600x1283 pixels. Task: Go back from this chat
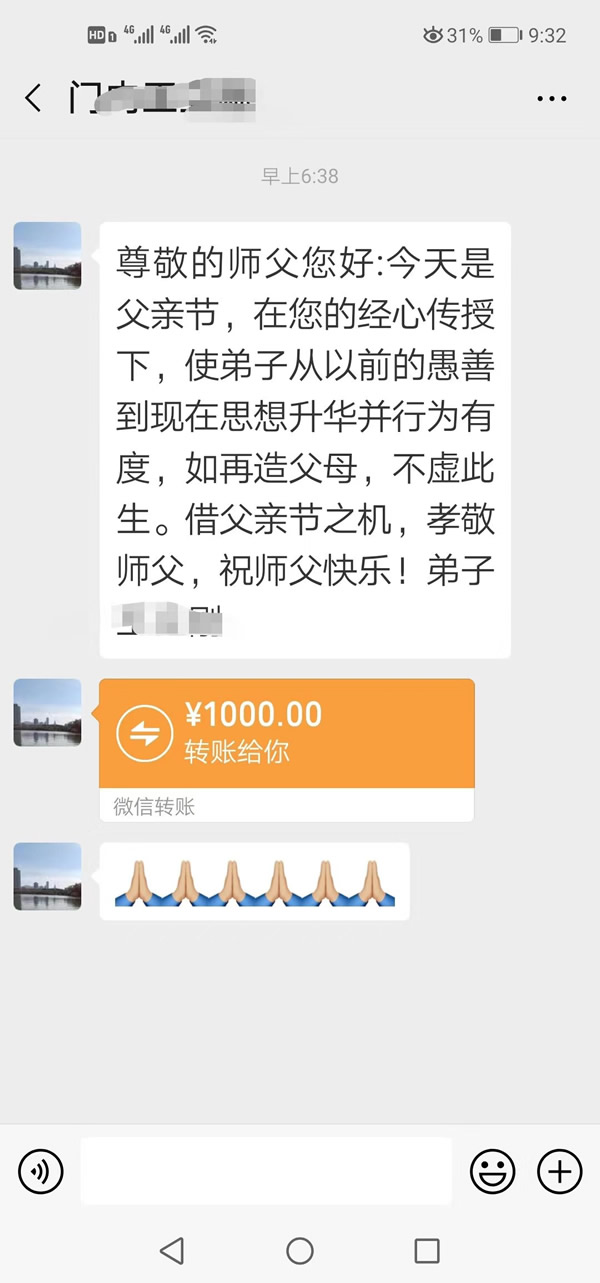(33, 98)
